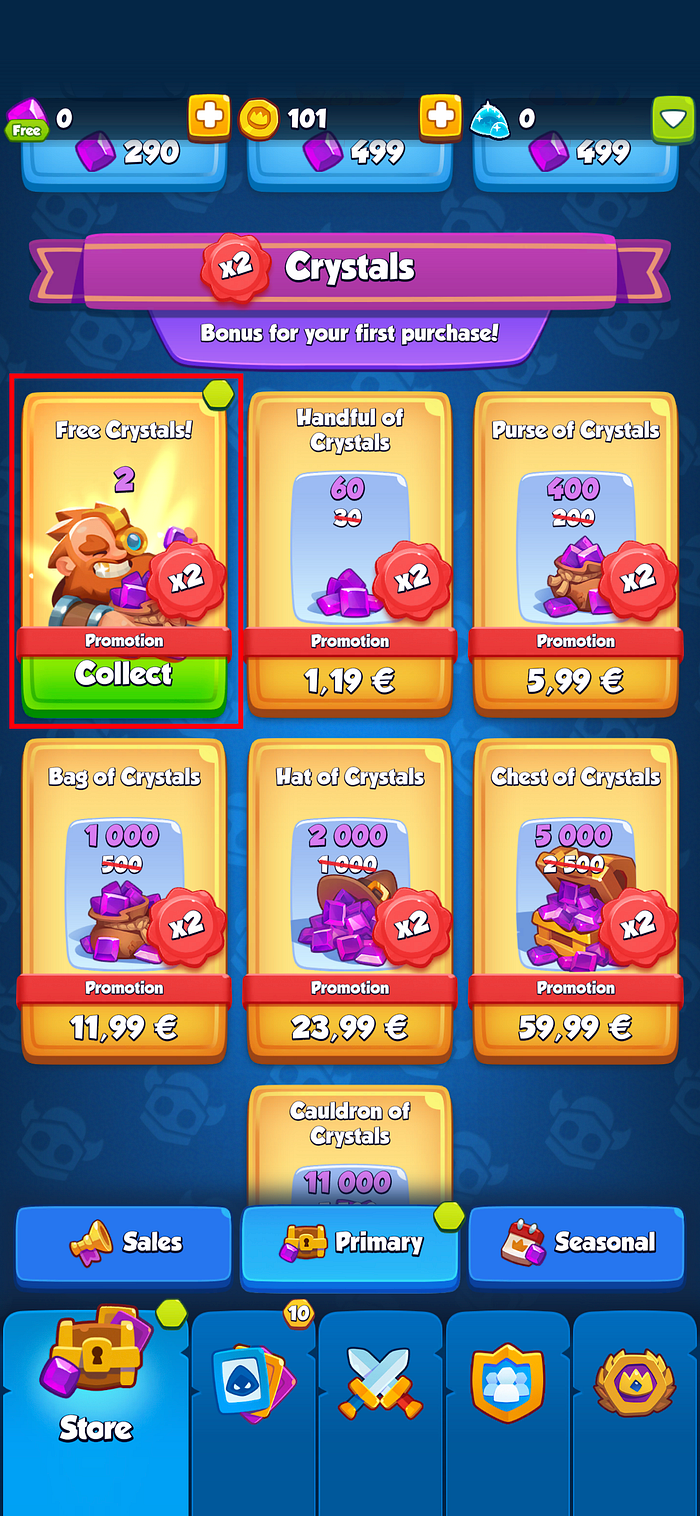
Task: Buy Handful of Crystals for 1,19 €
Action: 350,682
